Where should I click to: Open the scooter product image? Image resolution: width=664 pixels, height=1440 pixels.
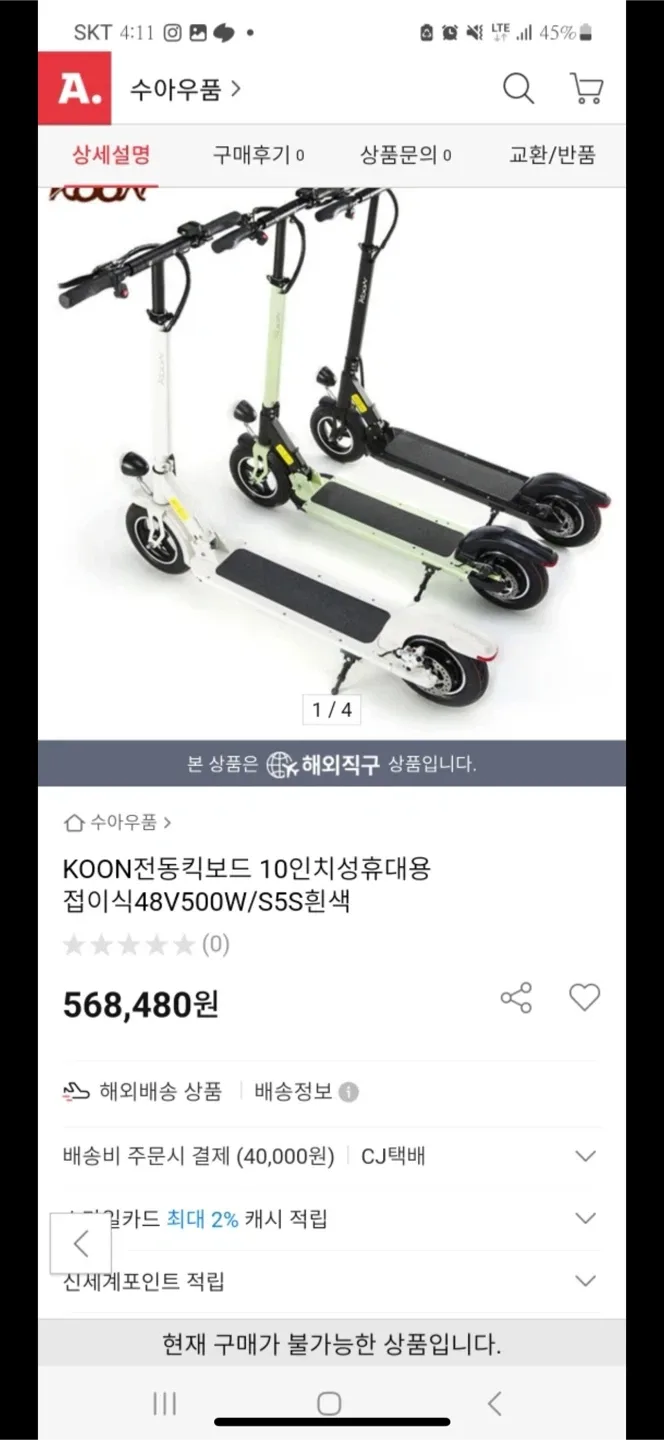[332, 450]
